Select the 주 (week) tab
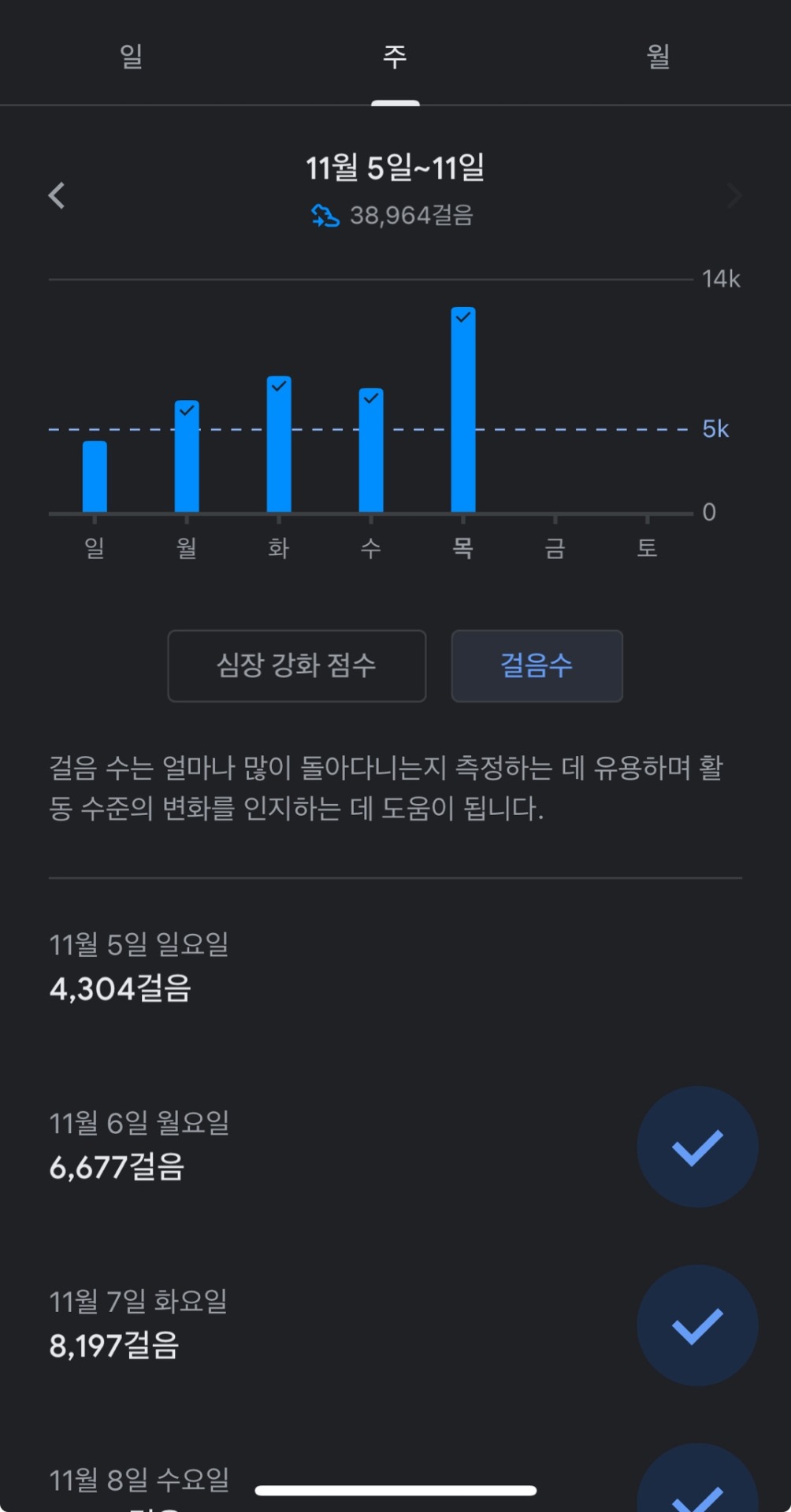This screenshot has height=1512, width=791. (x=395, y=56)
